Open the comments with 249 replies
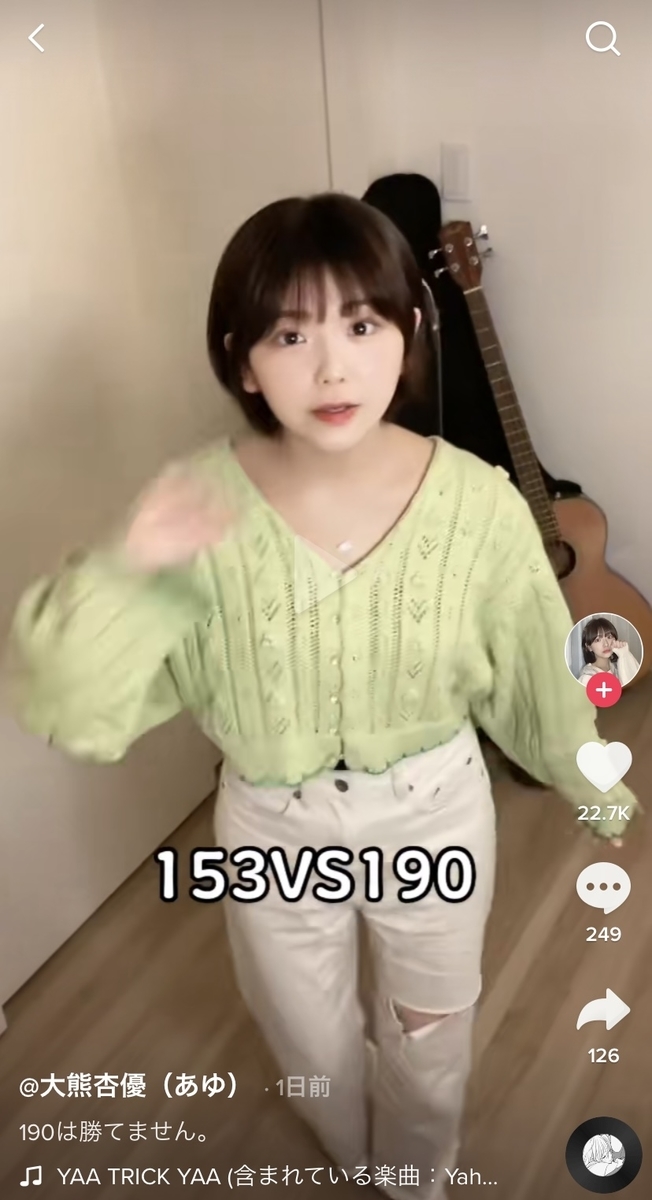The image size is (652, 1200). click(604, 888)
